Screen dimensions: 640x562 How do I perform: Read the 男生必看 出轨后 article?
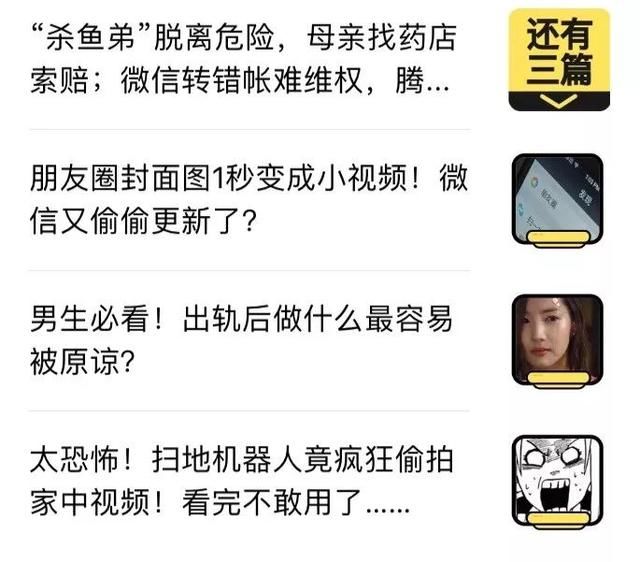point(241,340)
